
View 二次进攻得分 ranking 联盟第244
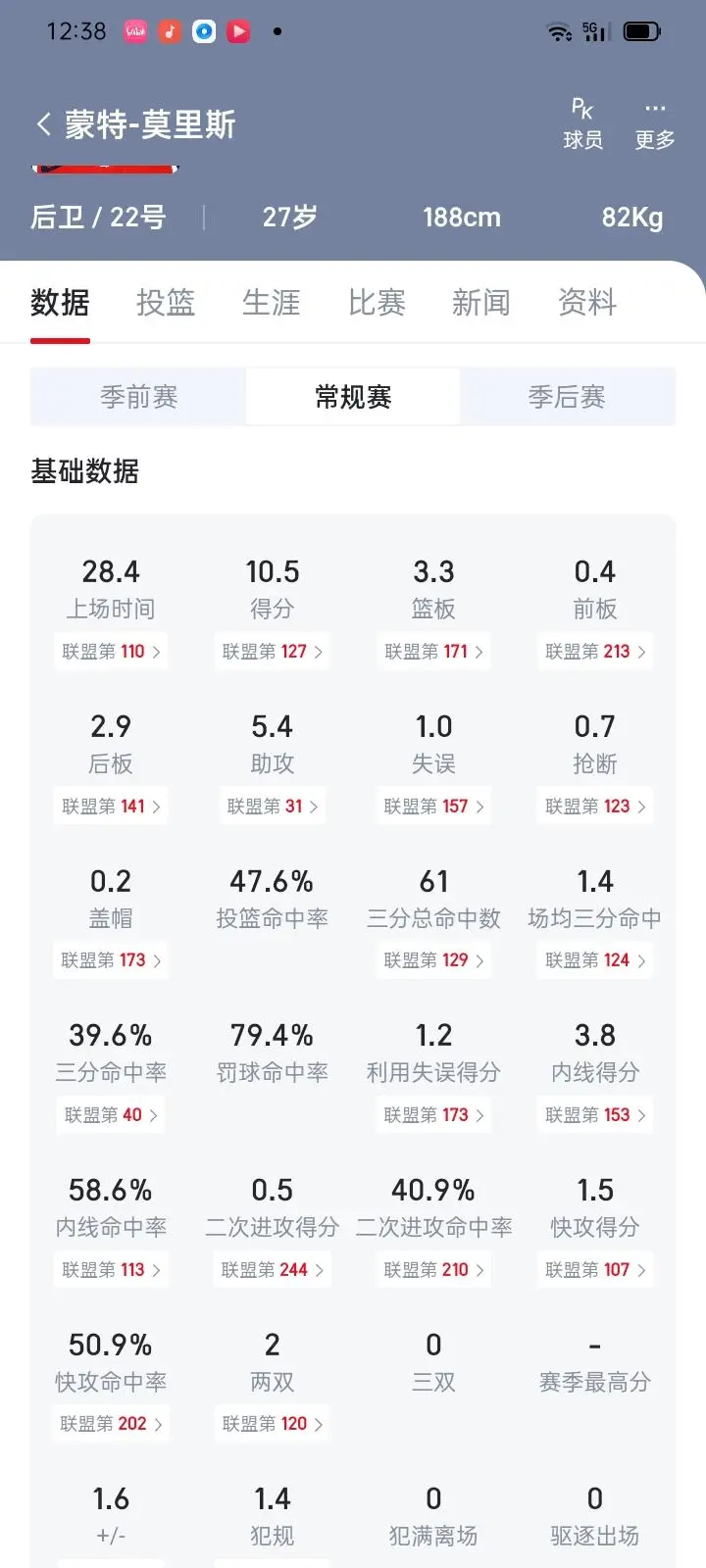pos(273,1270)
